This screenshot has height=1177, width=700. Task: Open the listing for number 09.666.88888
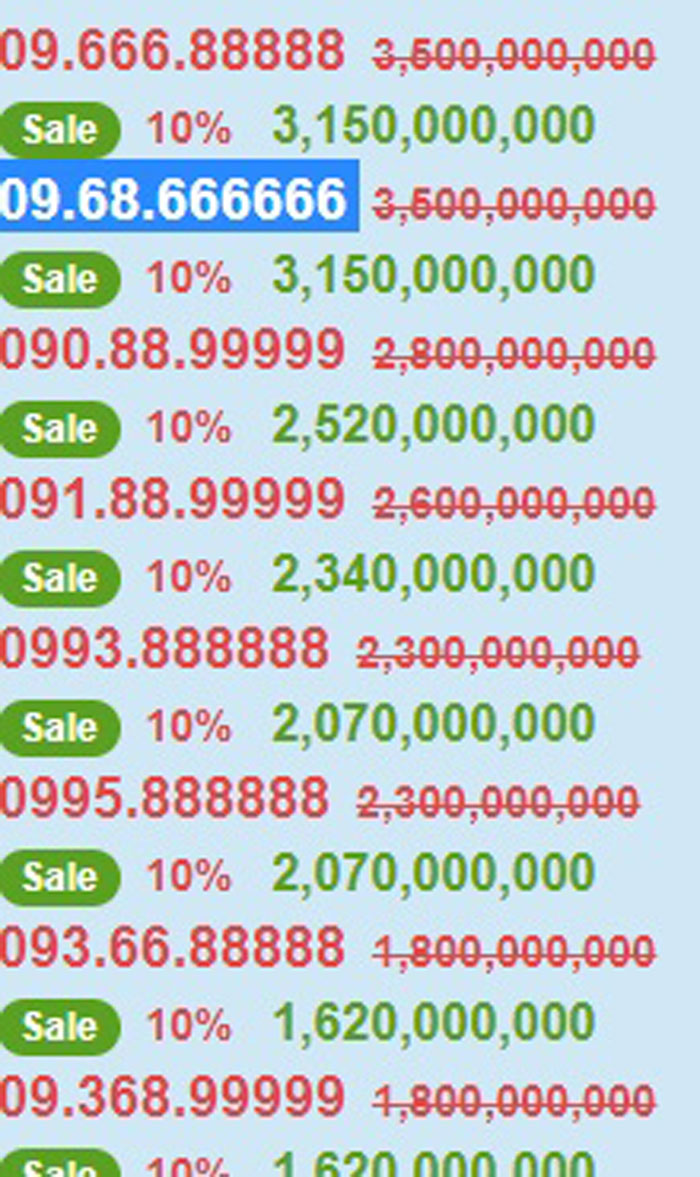pos(172,51)
